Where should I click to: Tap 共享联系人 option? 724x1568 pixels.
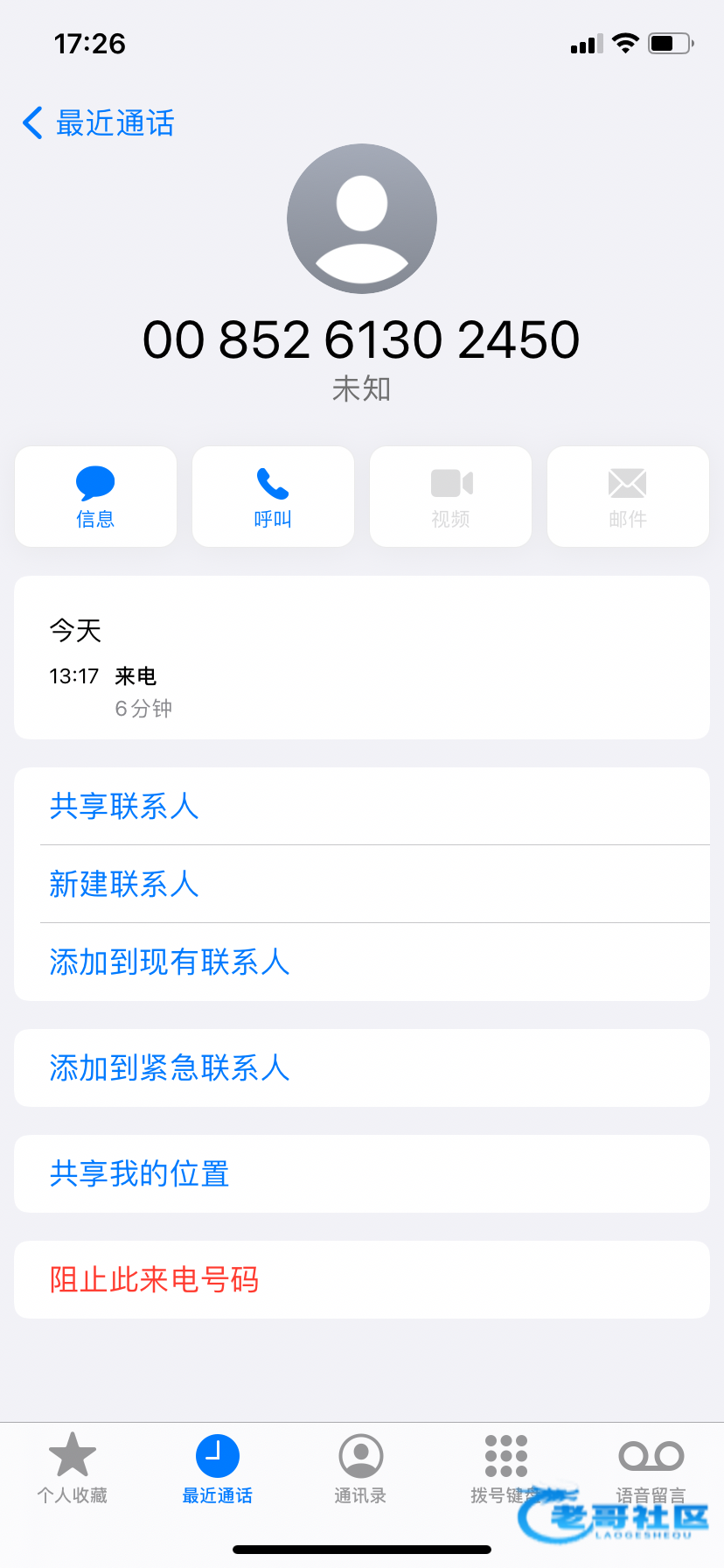point(362,806)
